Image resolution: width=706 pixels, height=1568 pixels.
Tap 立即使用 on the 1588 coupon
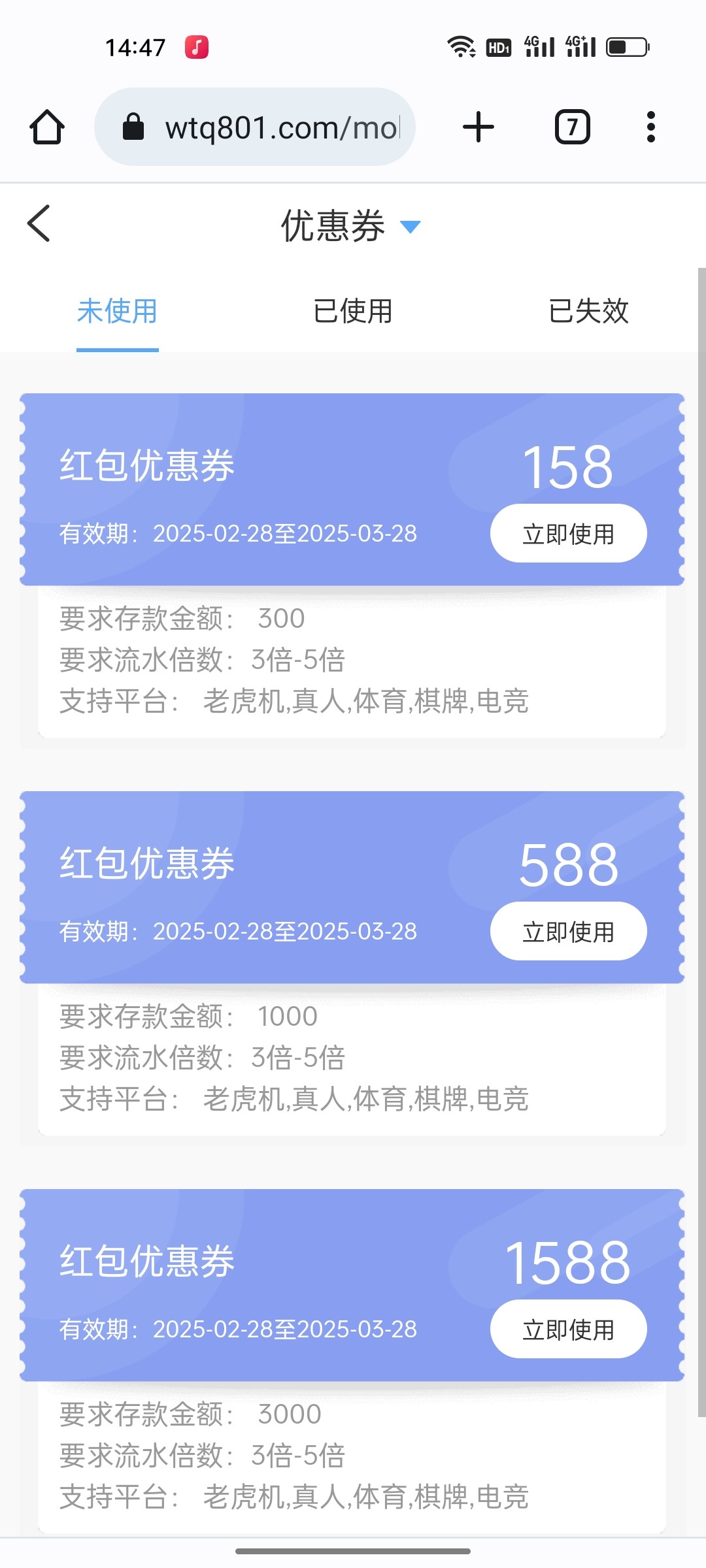click(568, 1330)
